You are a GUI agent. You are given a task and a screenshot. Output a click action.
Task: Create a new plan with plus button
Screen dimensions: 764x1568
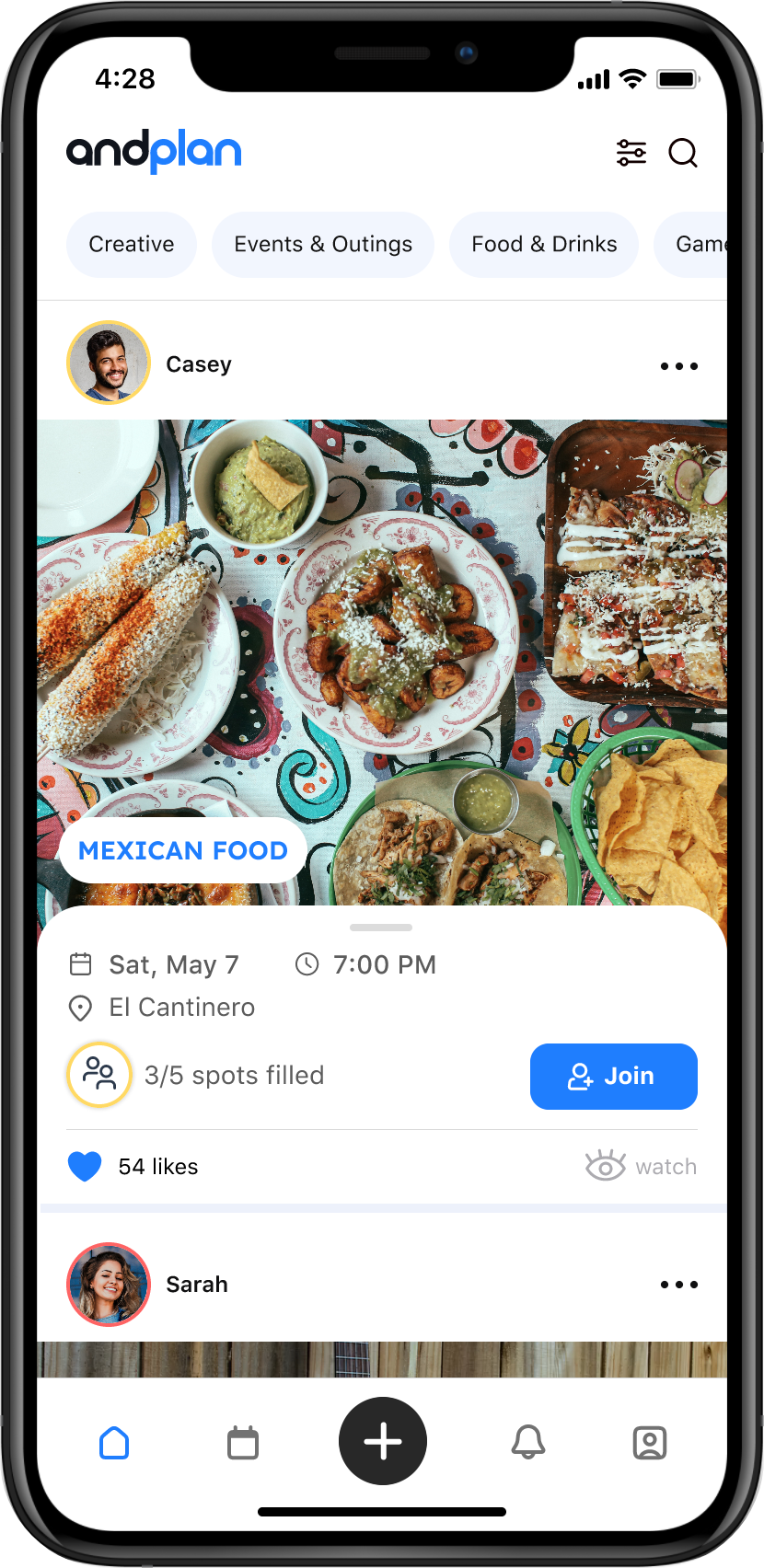pos(383,1441)
